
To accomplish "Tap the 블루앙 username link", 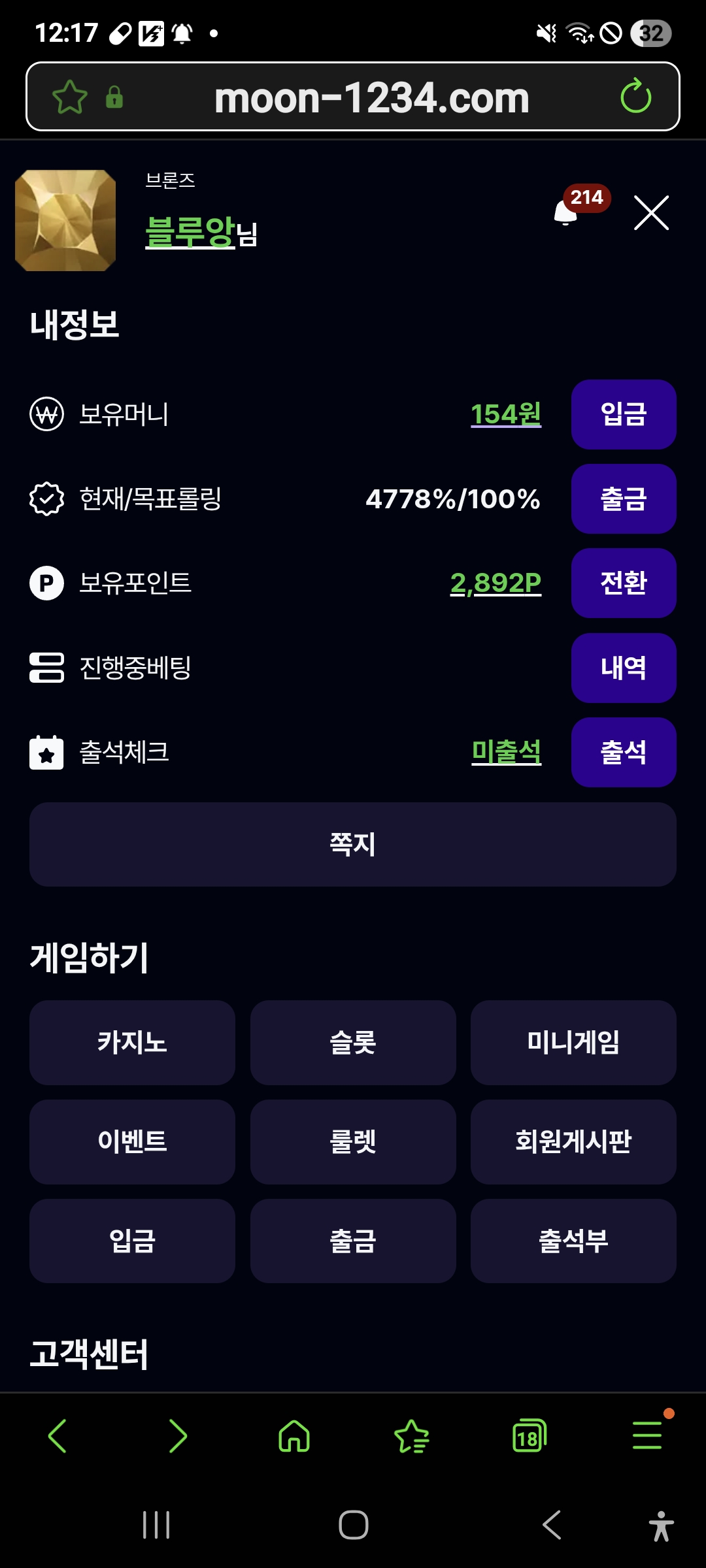I will (190, 232).
